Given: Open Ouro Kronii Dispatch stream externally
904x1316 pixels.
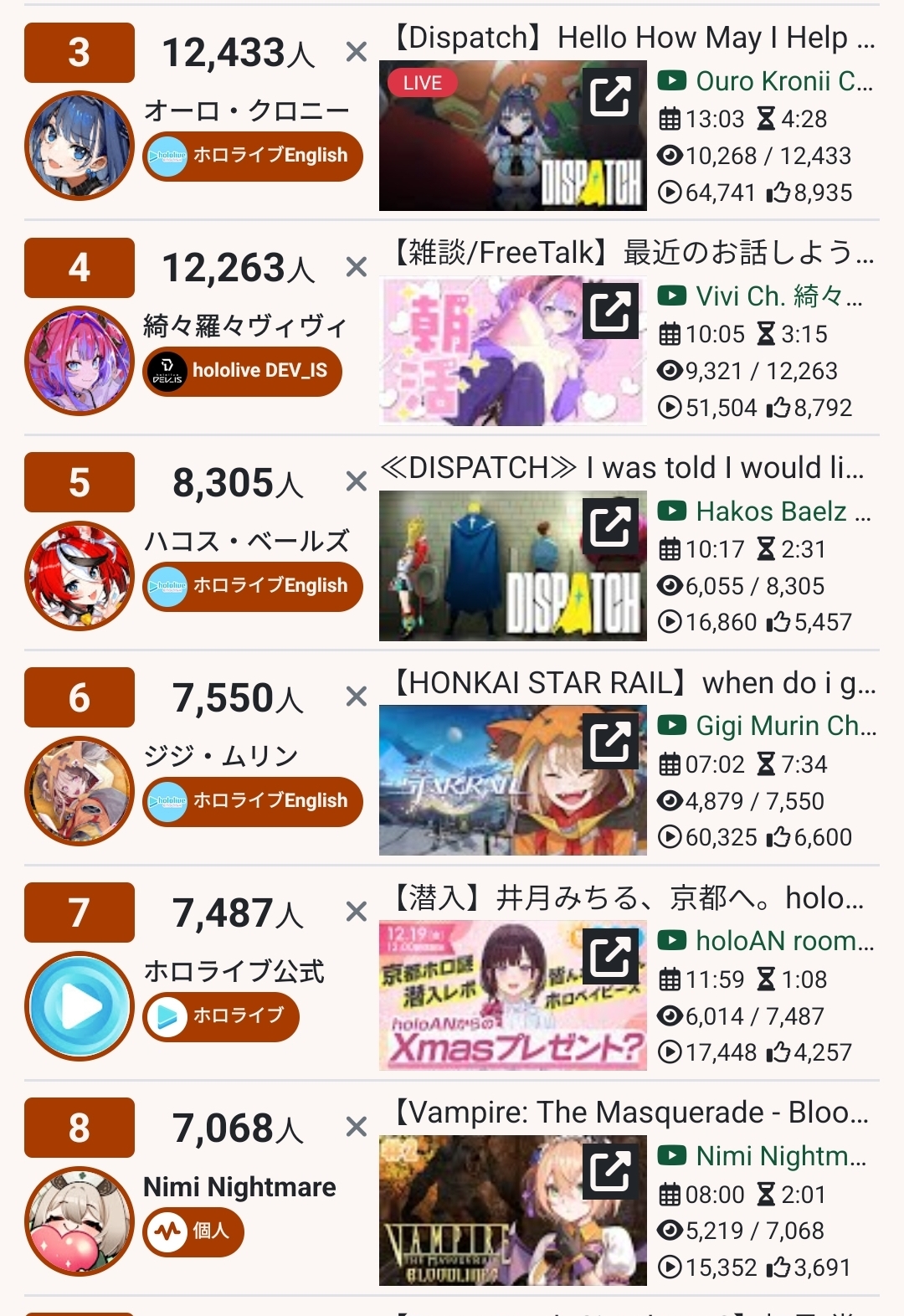Looking at the screenshot, I should [x=610, y=96].
